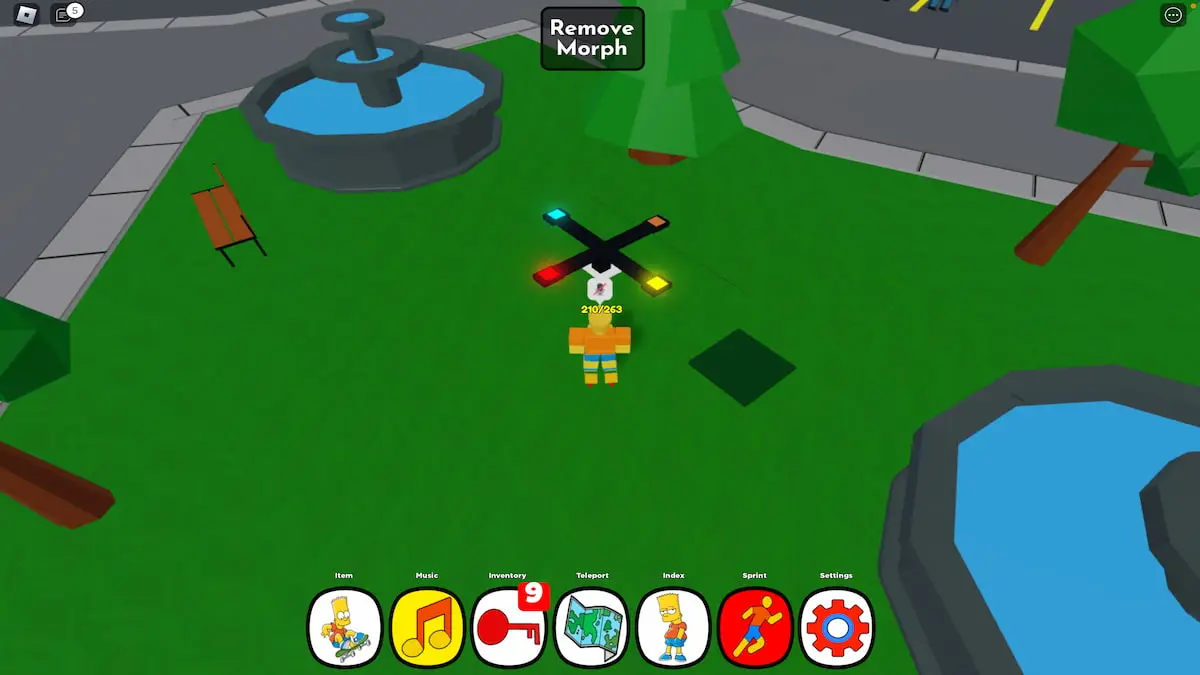Open the Inventory key button

click(508, 628)
